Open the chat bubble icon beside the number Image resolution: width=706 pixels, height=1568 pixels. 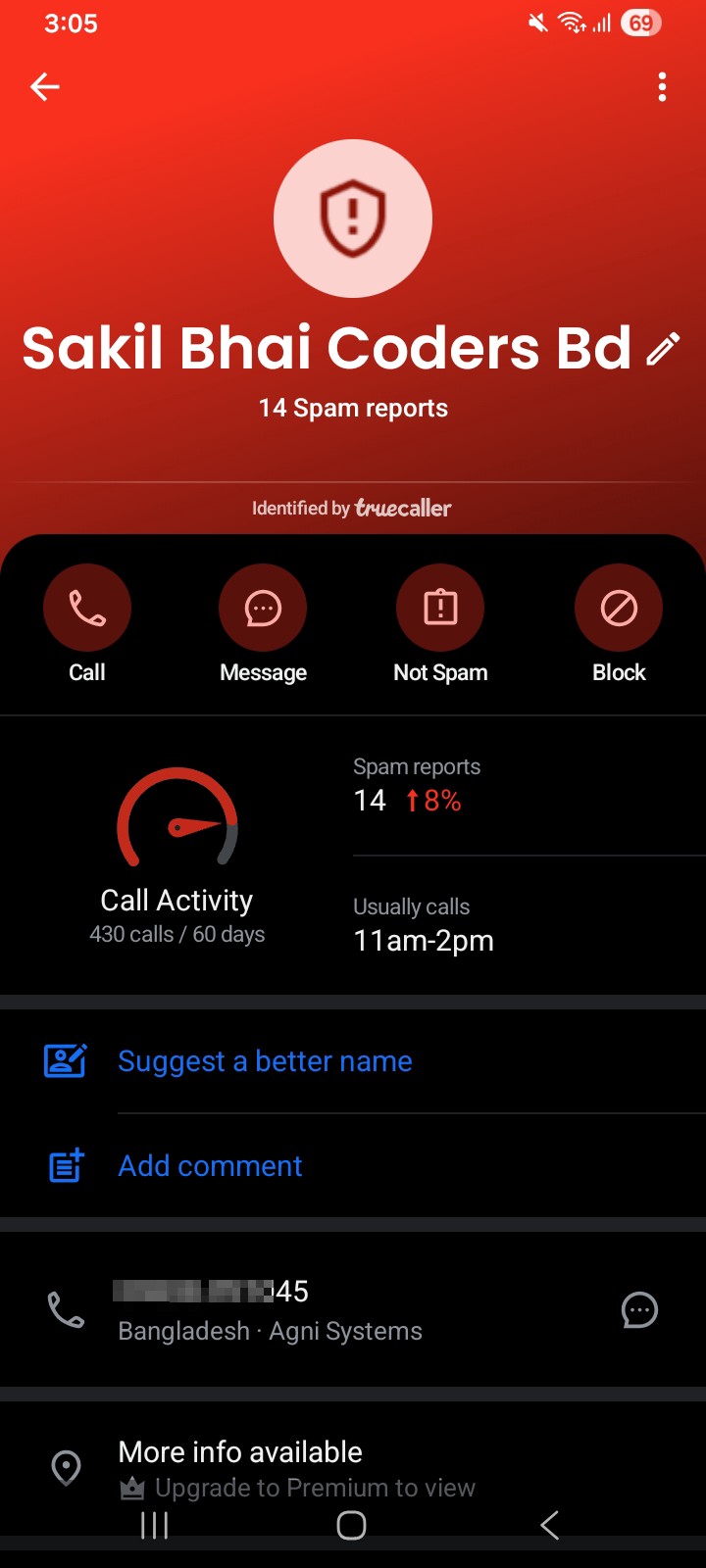point(639,1310)
